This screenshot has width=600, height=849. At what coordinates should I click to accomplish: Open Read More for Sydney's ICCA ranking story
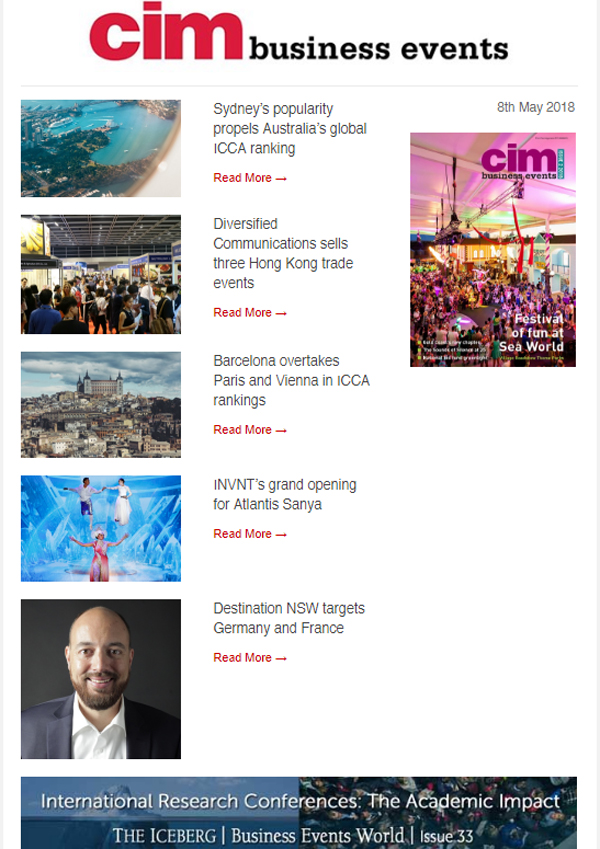[249, 178]
